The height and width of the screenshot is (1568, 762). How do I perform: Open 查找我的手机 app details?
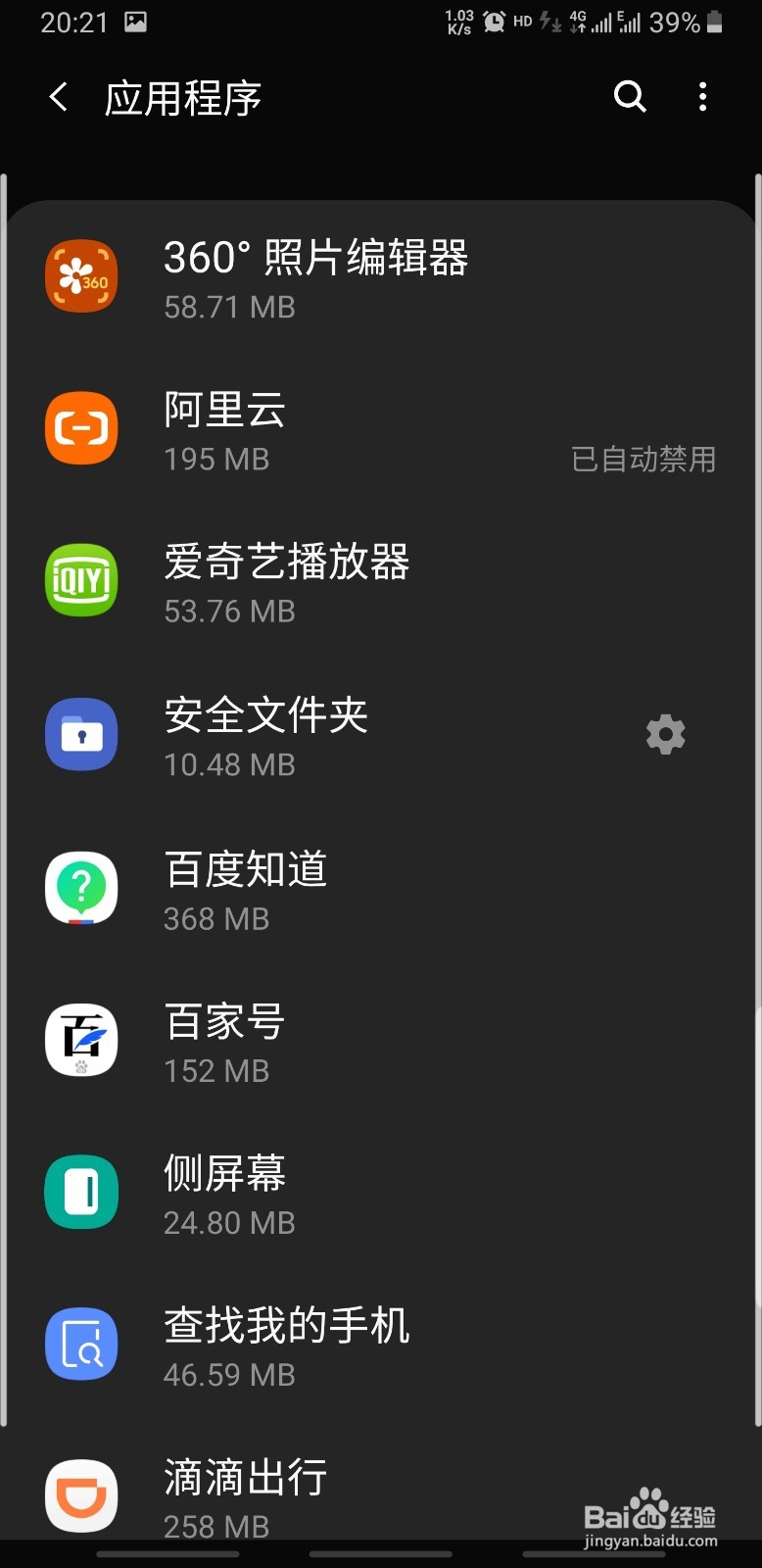[381, 1345]
